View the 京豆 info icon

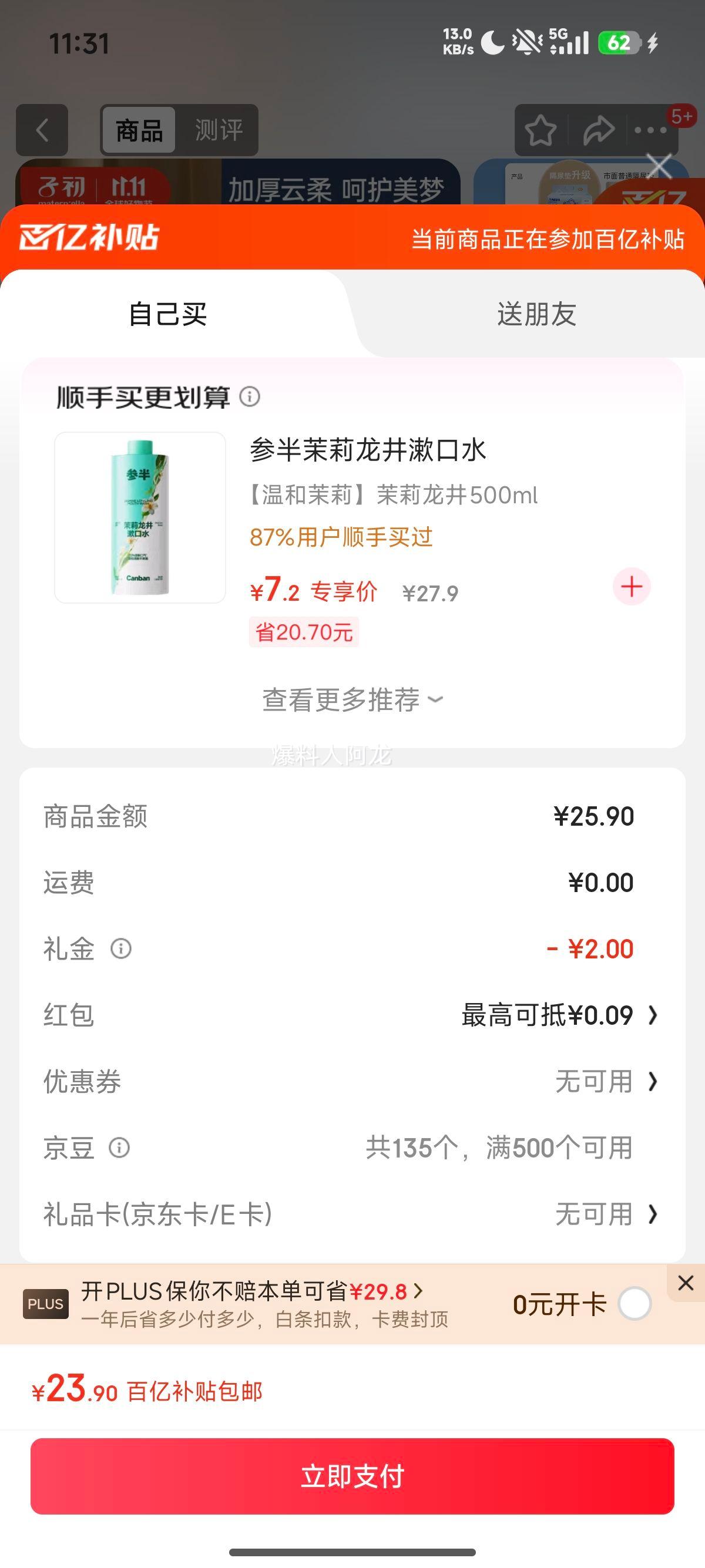pos(119,1148)
